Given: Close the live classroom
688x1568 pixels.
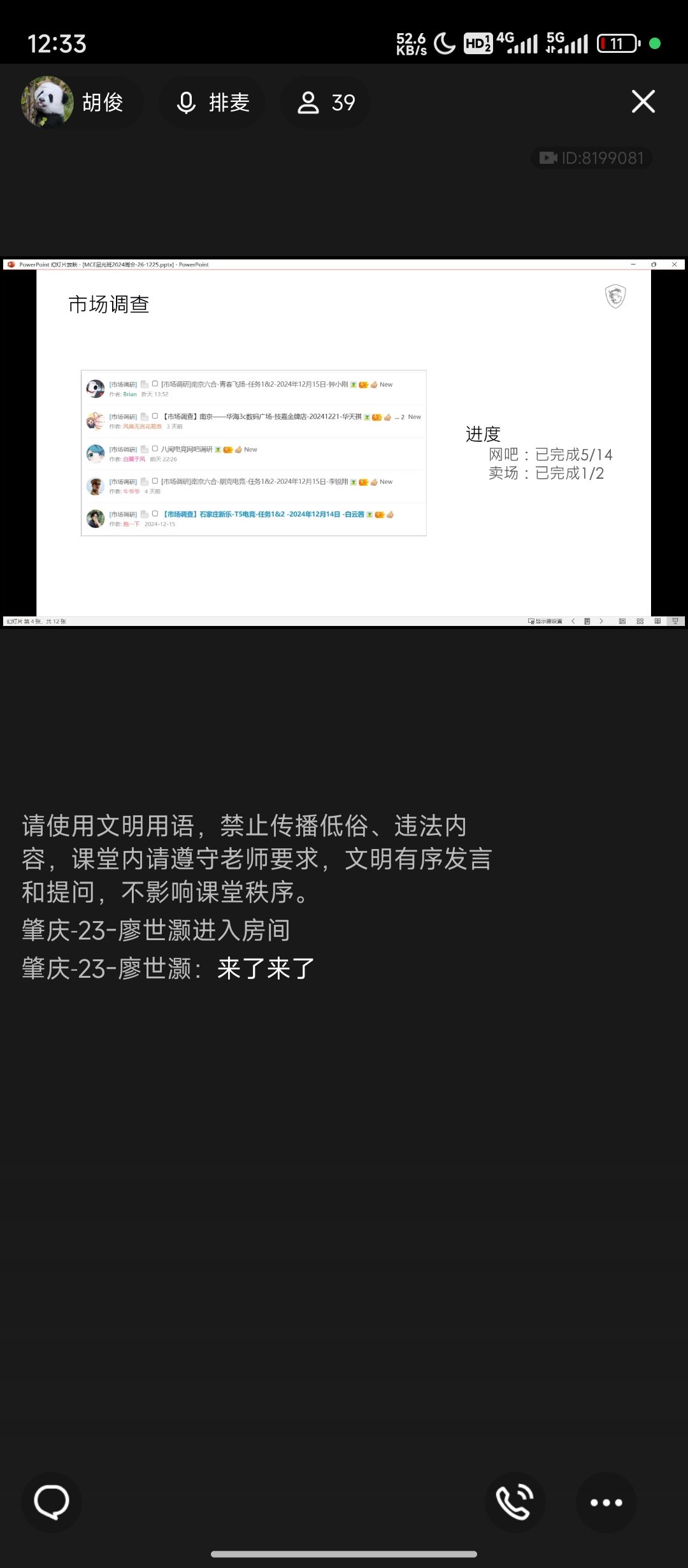Looking at the screenshot, I should [643, 101].
